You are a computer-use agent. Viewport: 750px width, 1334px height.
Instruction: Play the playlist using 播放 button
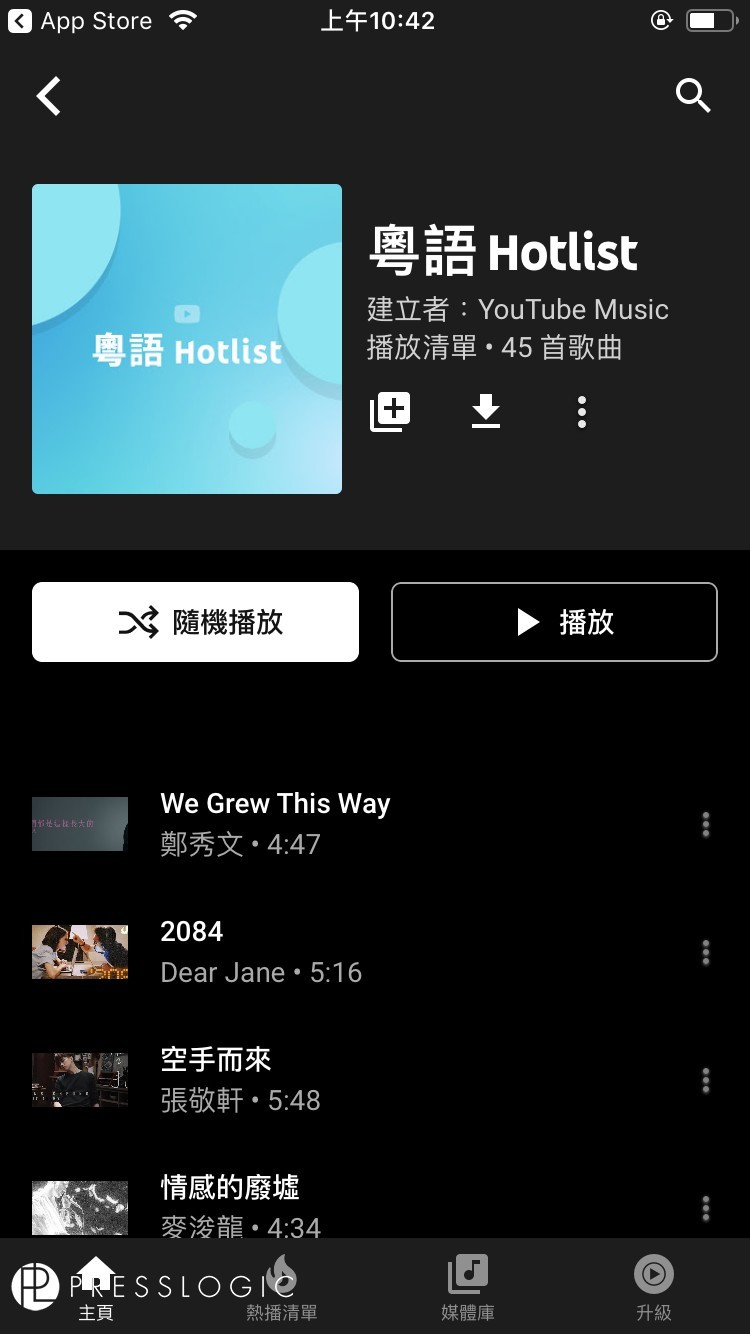pyautogui.click(x=553, y=621)
